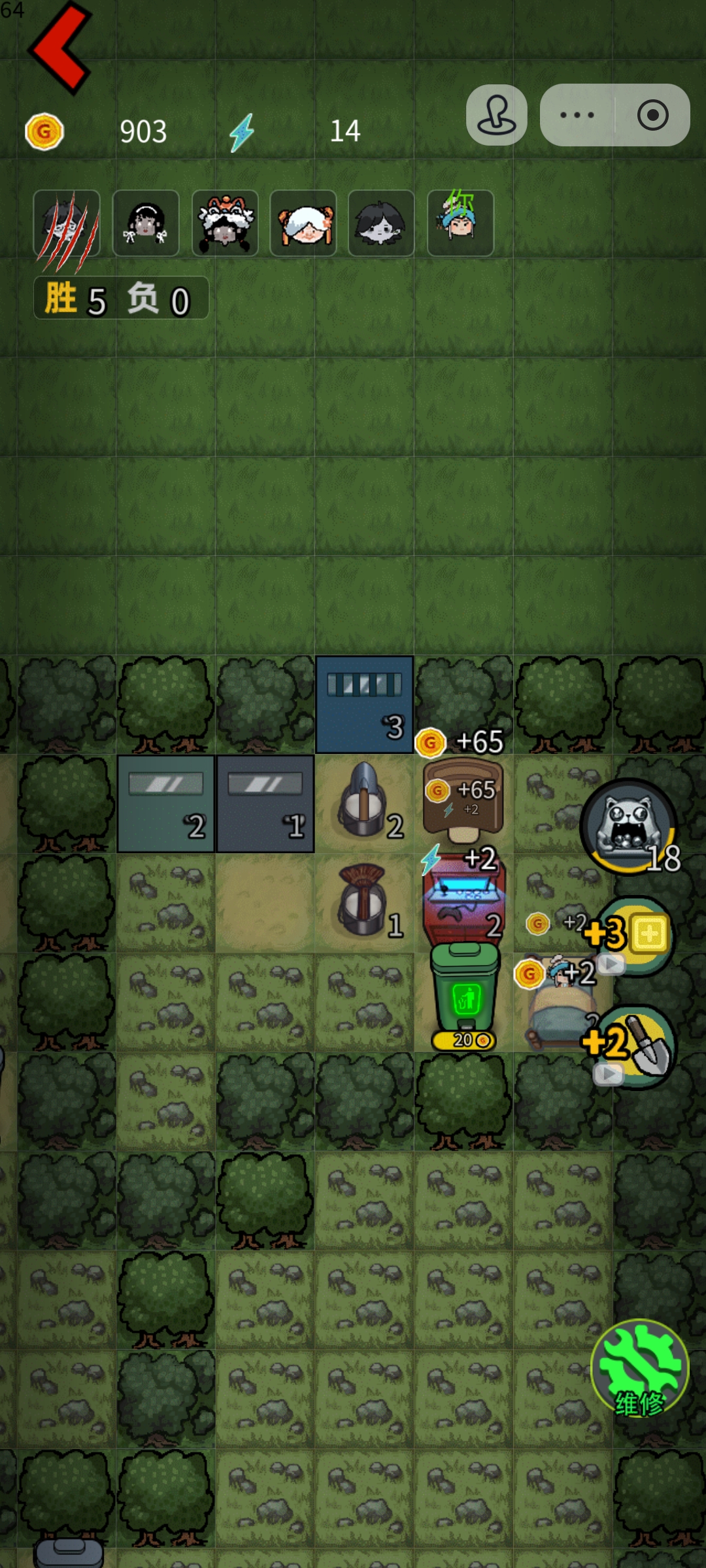706x1568 pixels.
Task: Select the level 3 blue door
Action: tap(364, 704)
